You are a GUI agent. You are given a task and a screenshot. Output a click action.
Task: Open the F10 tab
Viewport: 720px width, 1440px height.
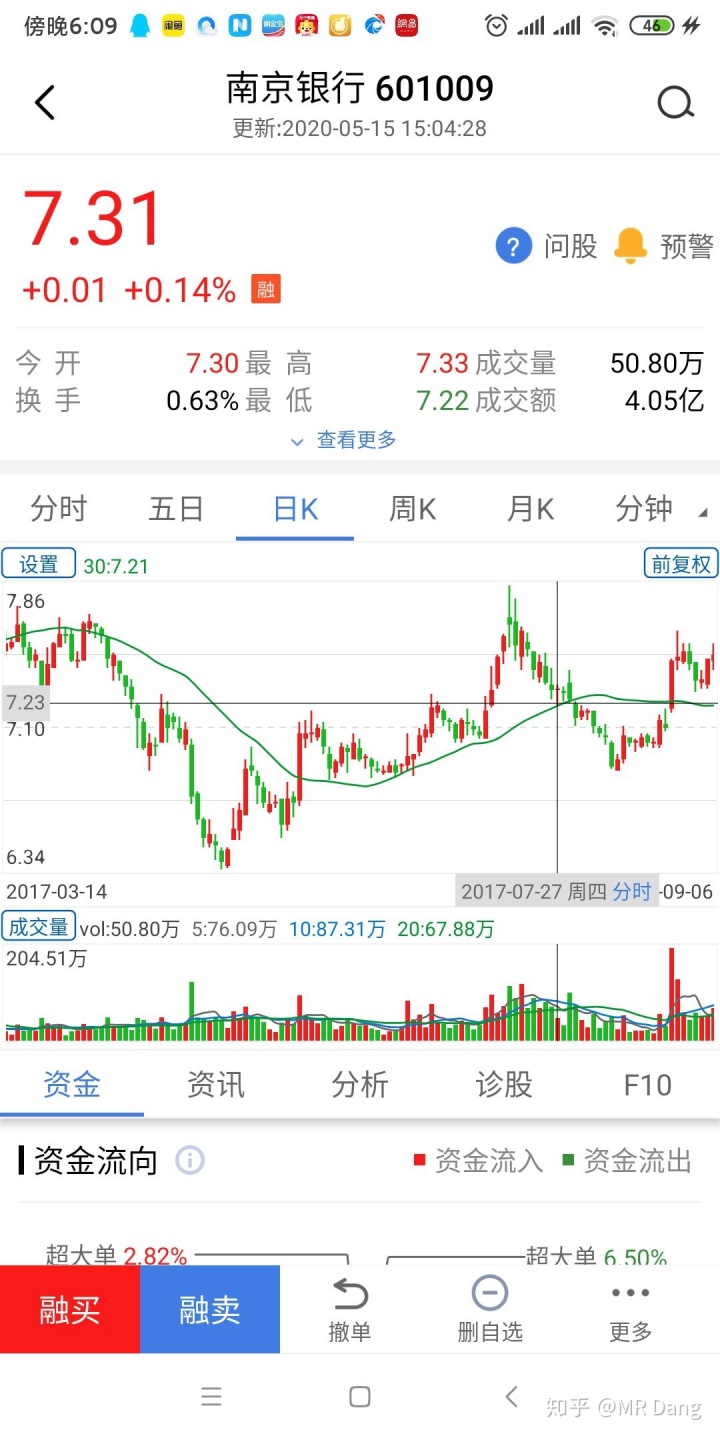[648, 1085]
